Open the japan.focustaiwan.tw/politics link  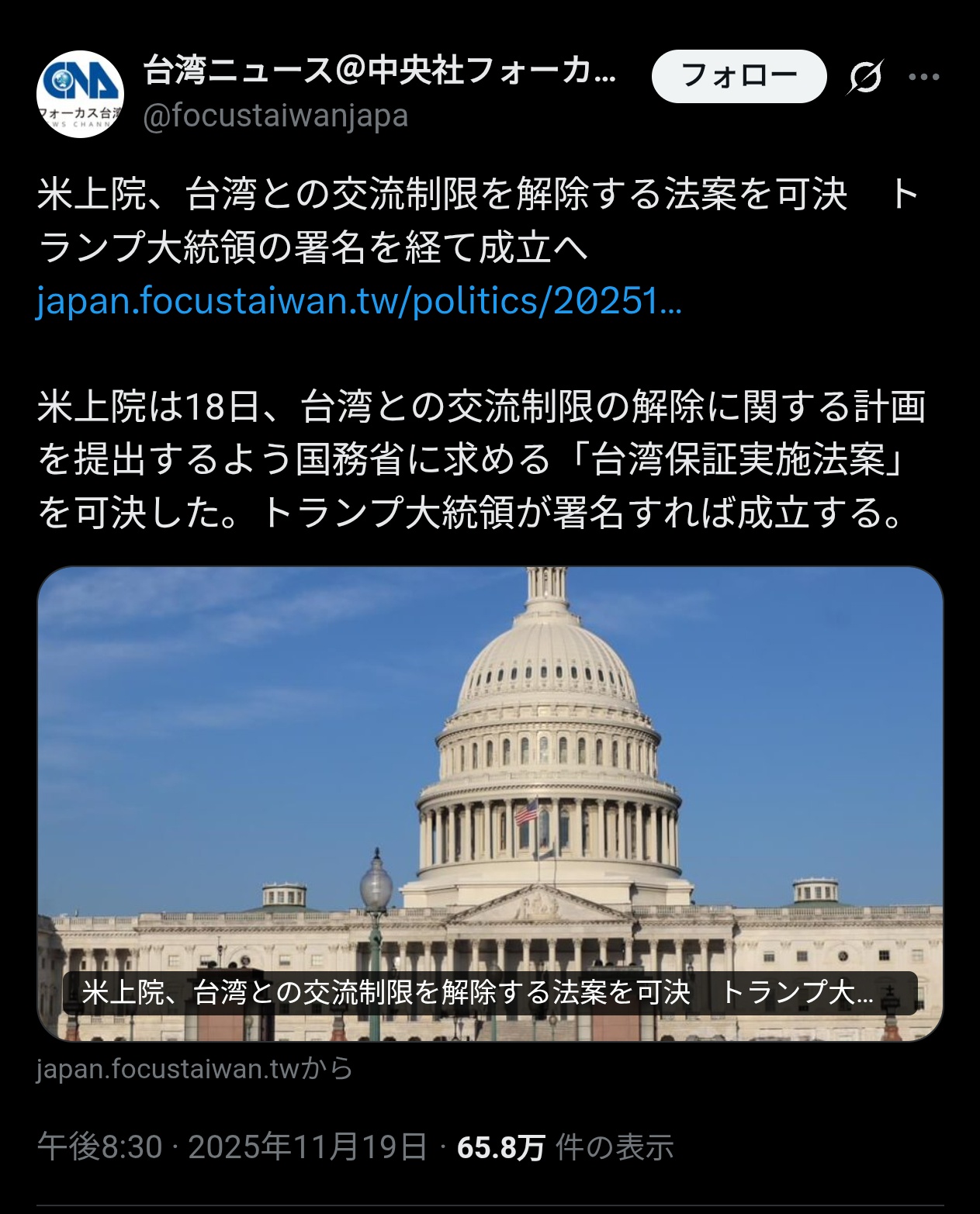click(x=358, y=301)
